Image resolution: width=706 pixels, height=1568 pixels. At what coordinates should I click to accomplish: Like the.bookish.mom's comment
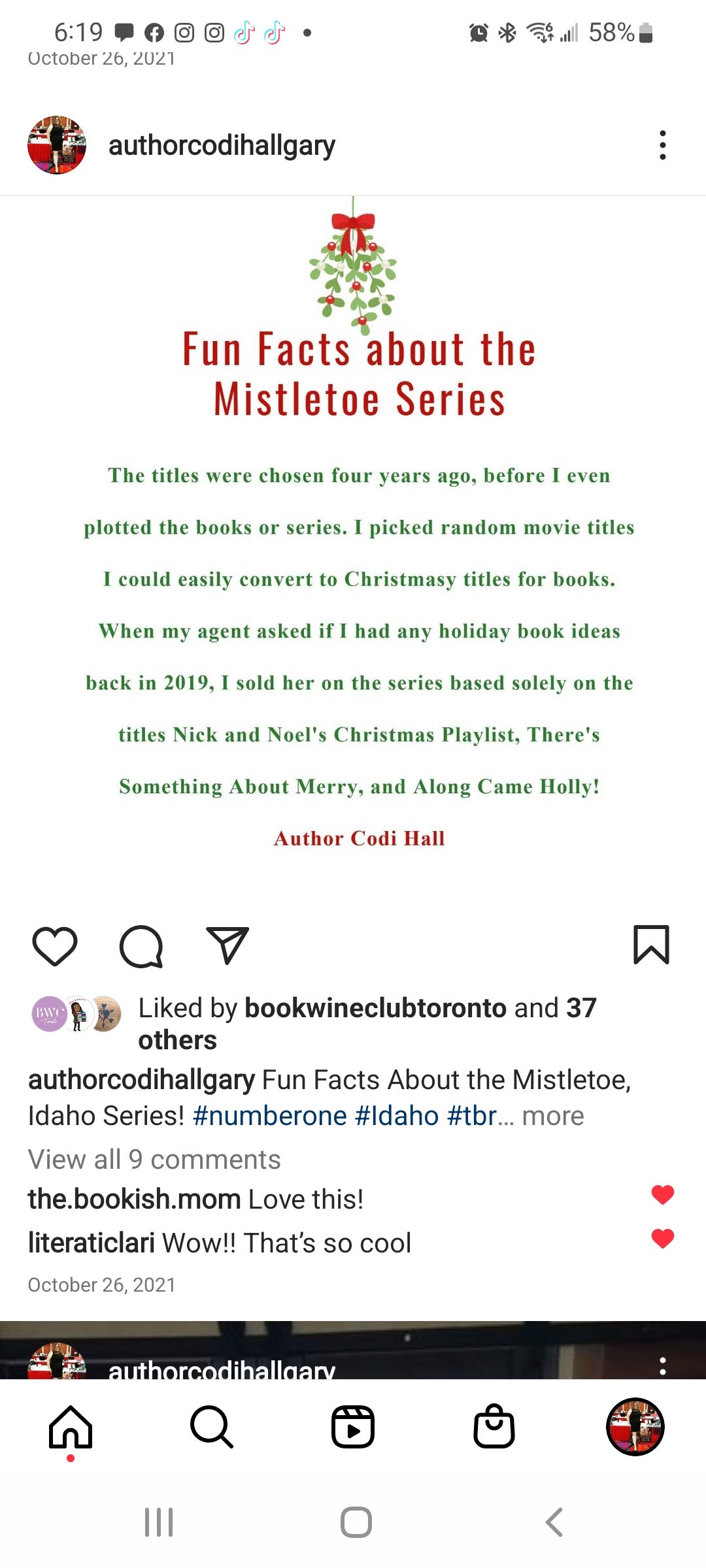pyautogui.click(x=662, y=1194)
